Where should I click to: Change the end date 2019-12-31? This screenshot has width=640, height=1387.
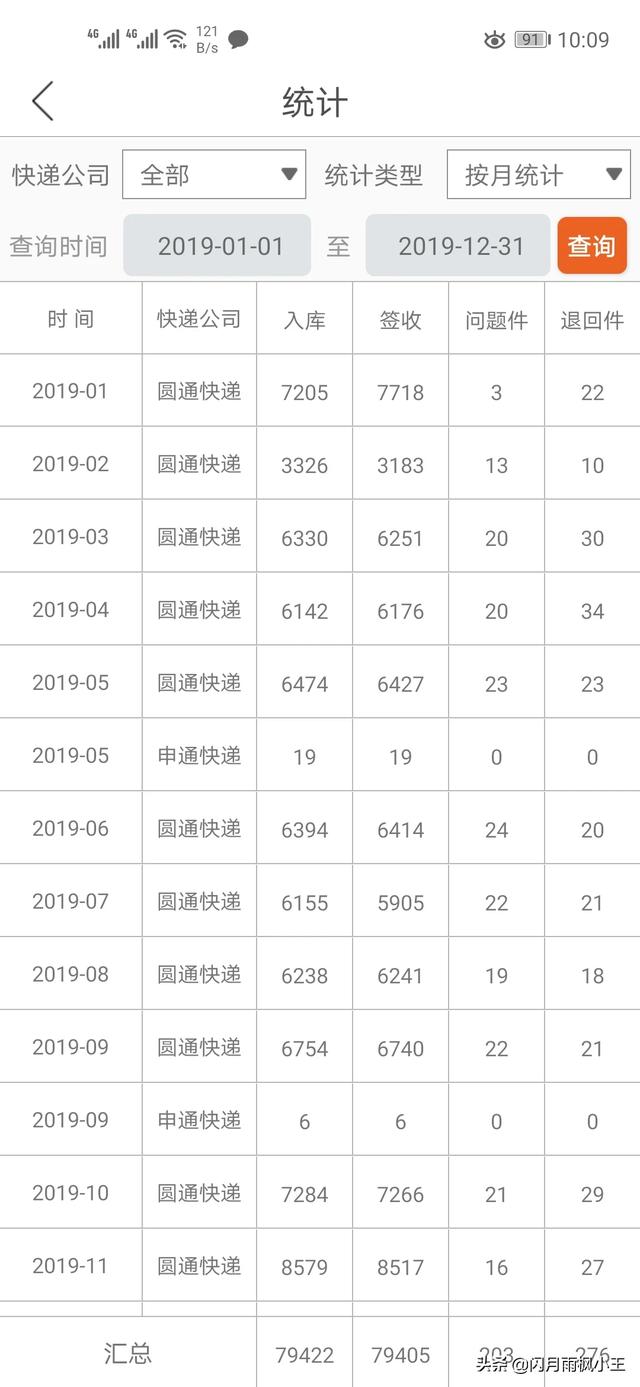(458, 246)
